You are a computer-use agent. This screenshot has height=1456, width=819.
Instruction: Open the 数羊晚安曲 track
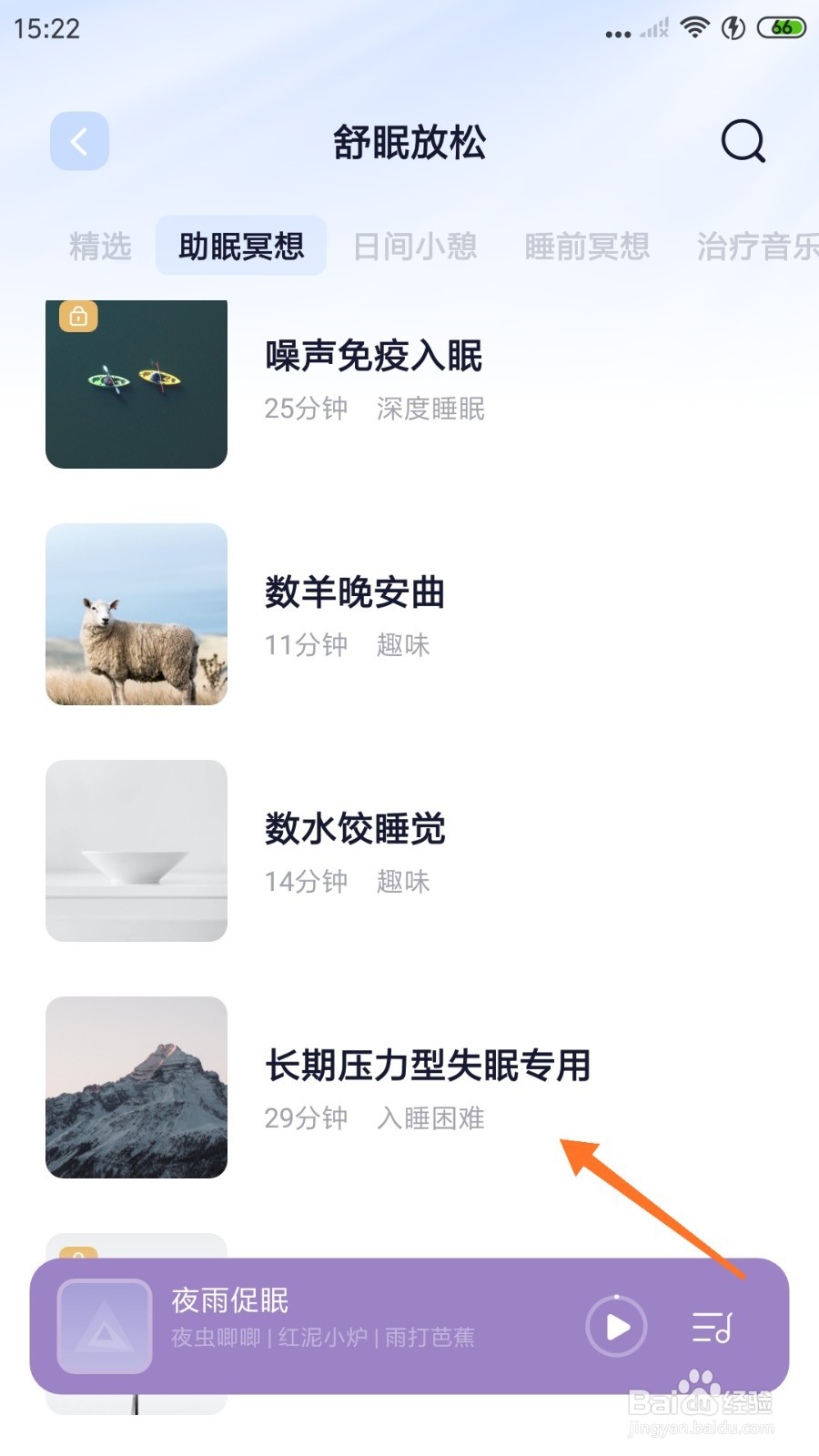[x=409, y=614]
